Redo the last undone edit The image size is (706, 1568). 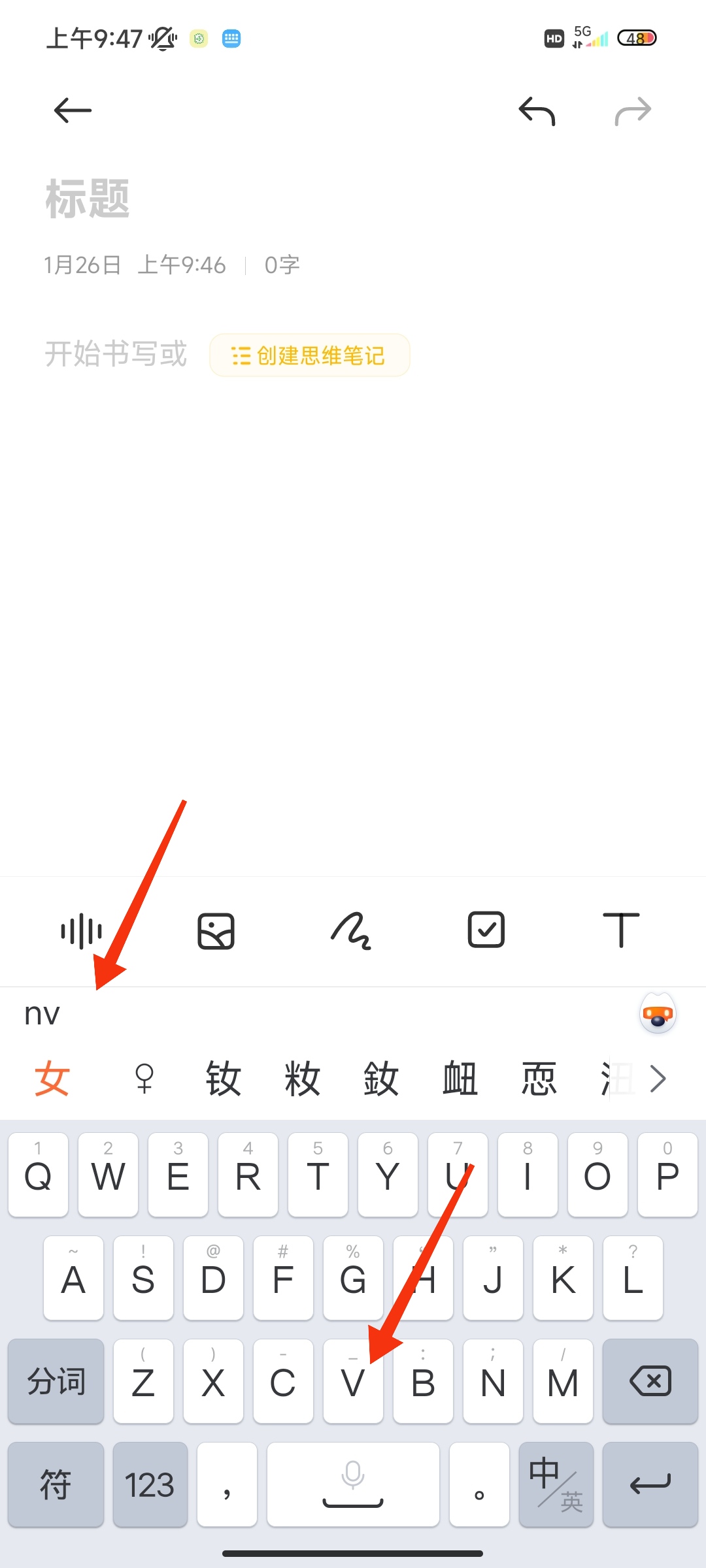(633, 110)
